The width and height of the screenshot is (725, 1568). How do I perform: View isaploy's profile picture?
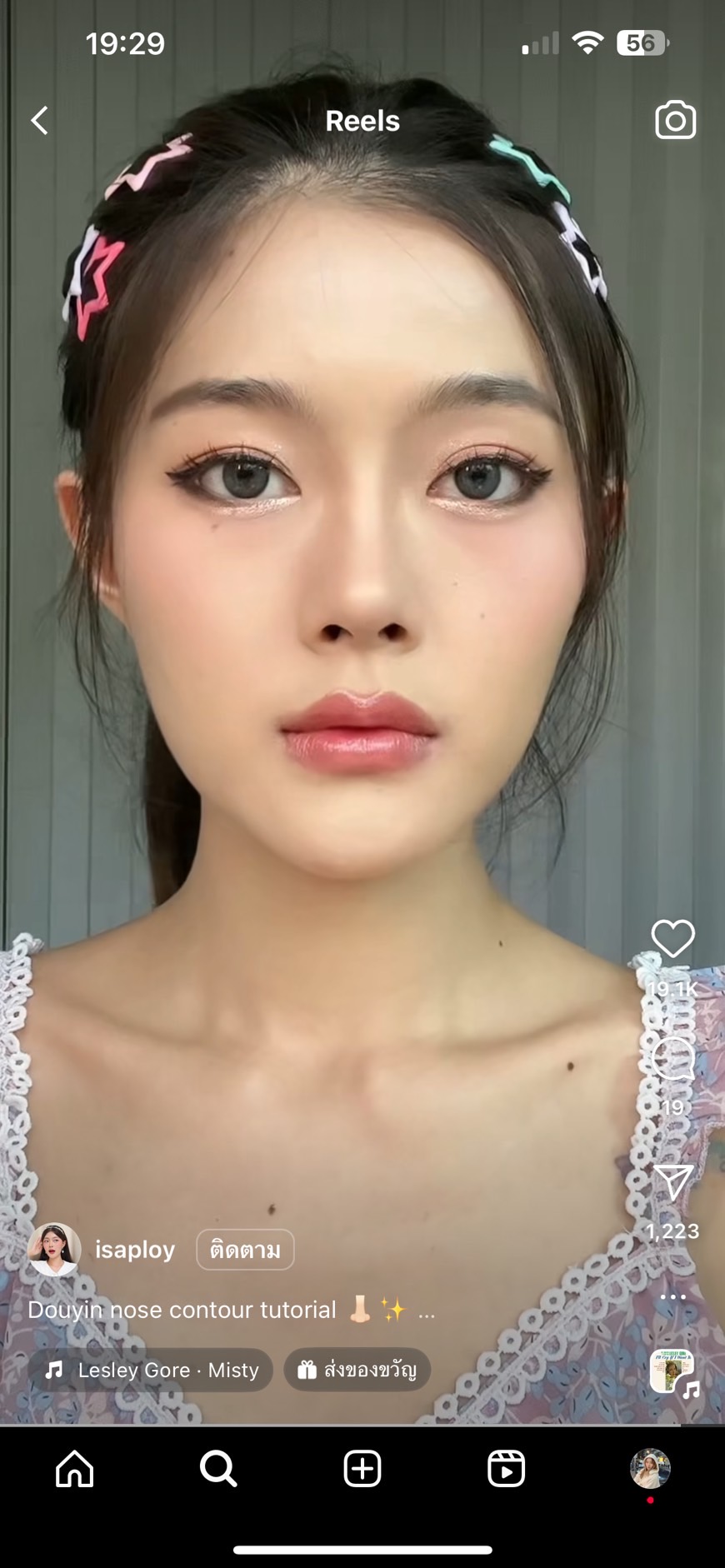pyautogui.click(x=54, y=1250)
